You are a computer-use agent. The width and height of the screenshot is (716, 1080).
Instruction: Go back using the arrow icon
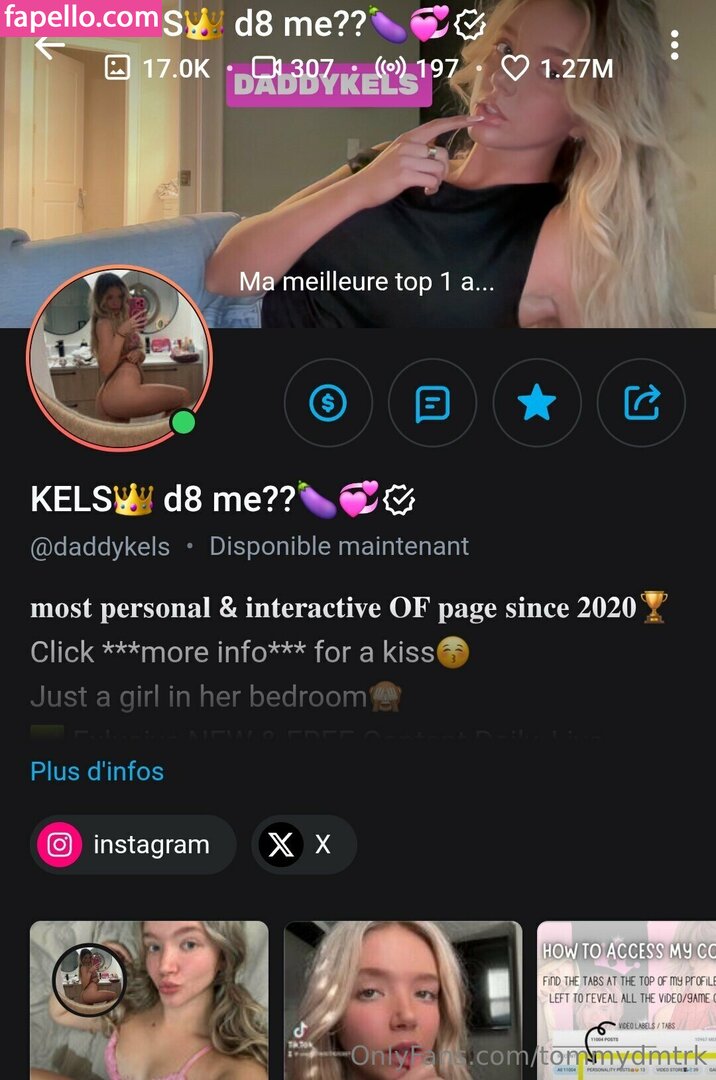tap(48, 46)
